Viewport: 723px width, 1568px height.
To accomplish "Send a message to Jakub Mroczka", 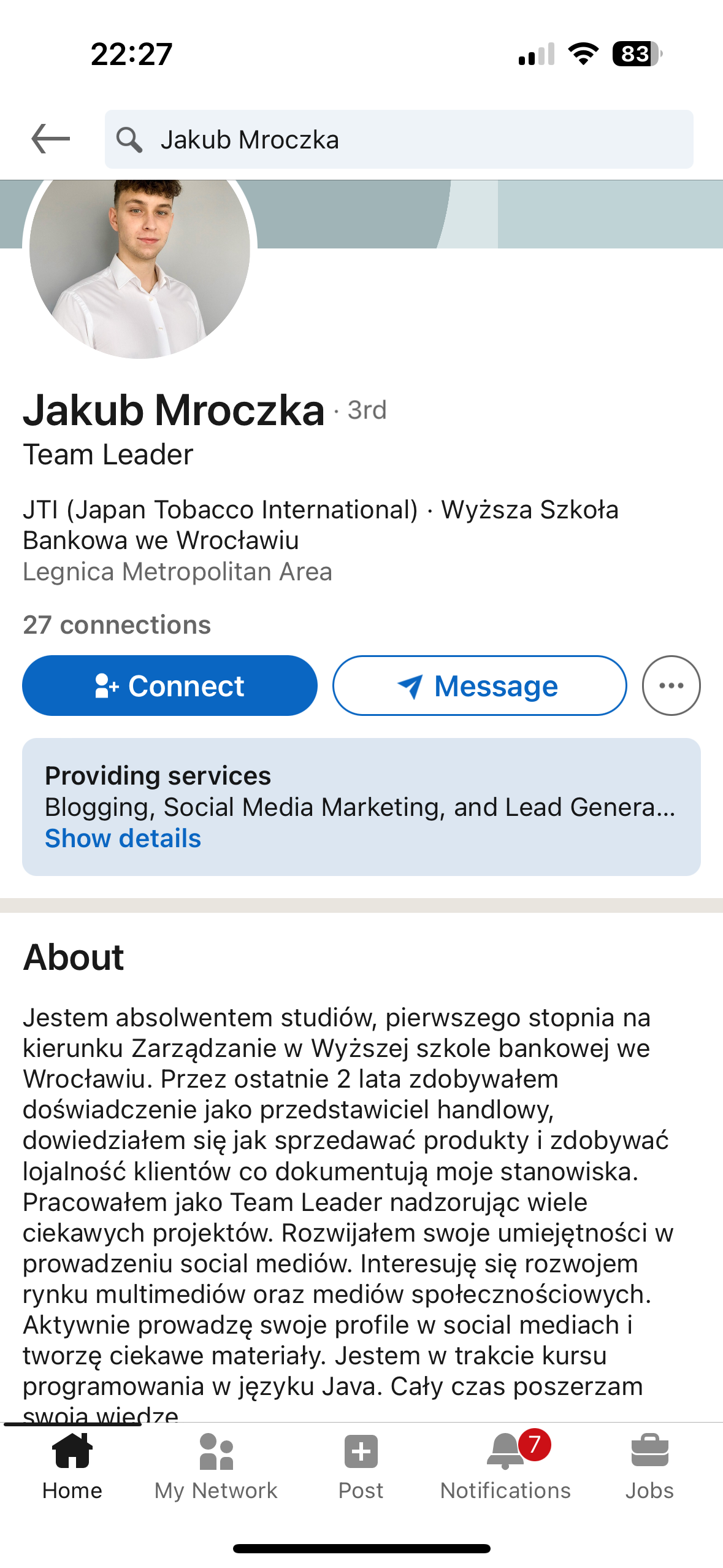I will click(480, 685).
